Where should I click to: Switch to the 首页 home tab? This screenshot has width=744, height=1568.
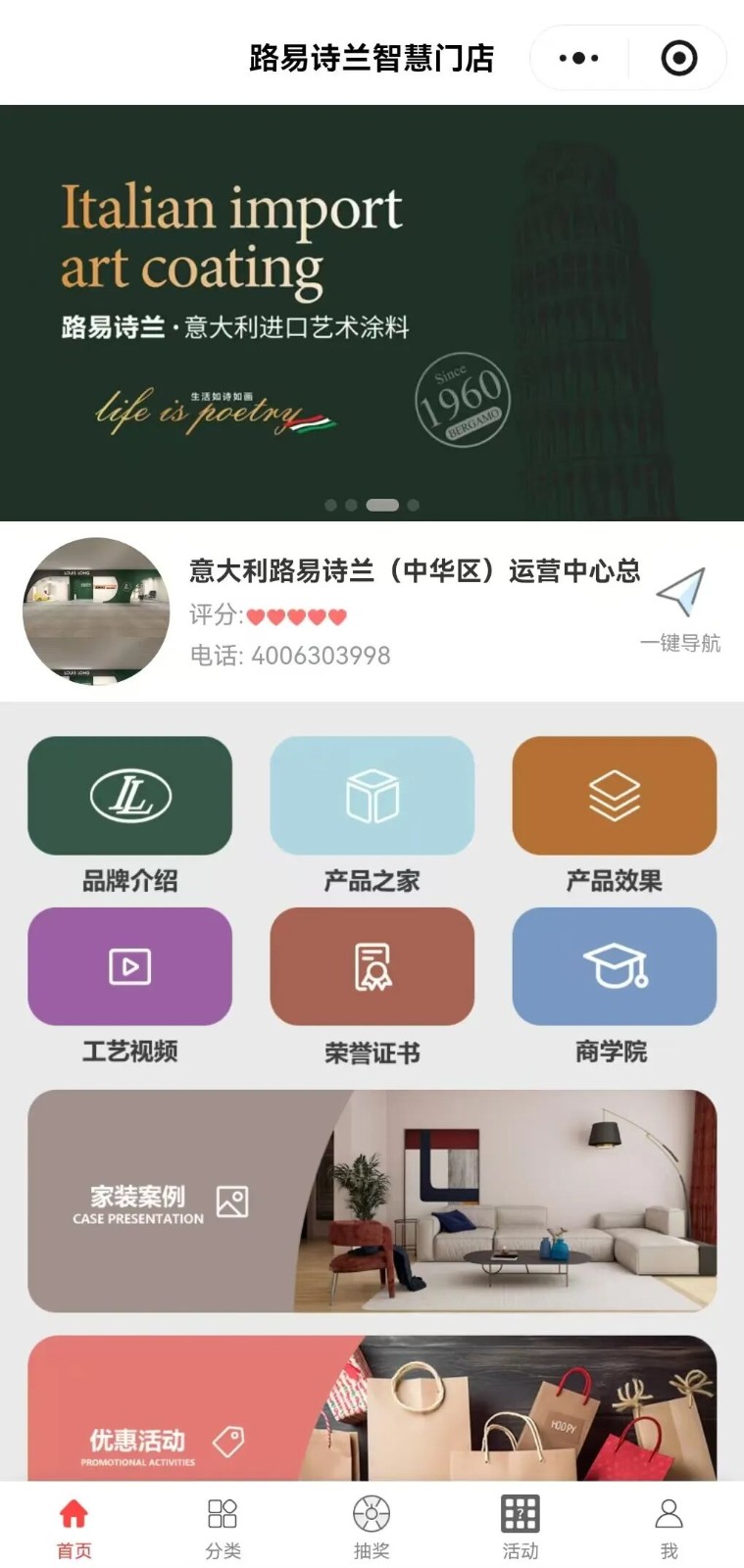click(74, 1527)
